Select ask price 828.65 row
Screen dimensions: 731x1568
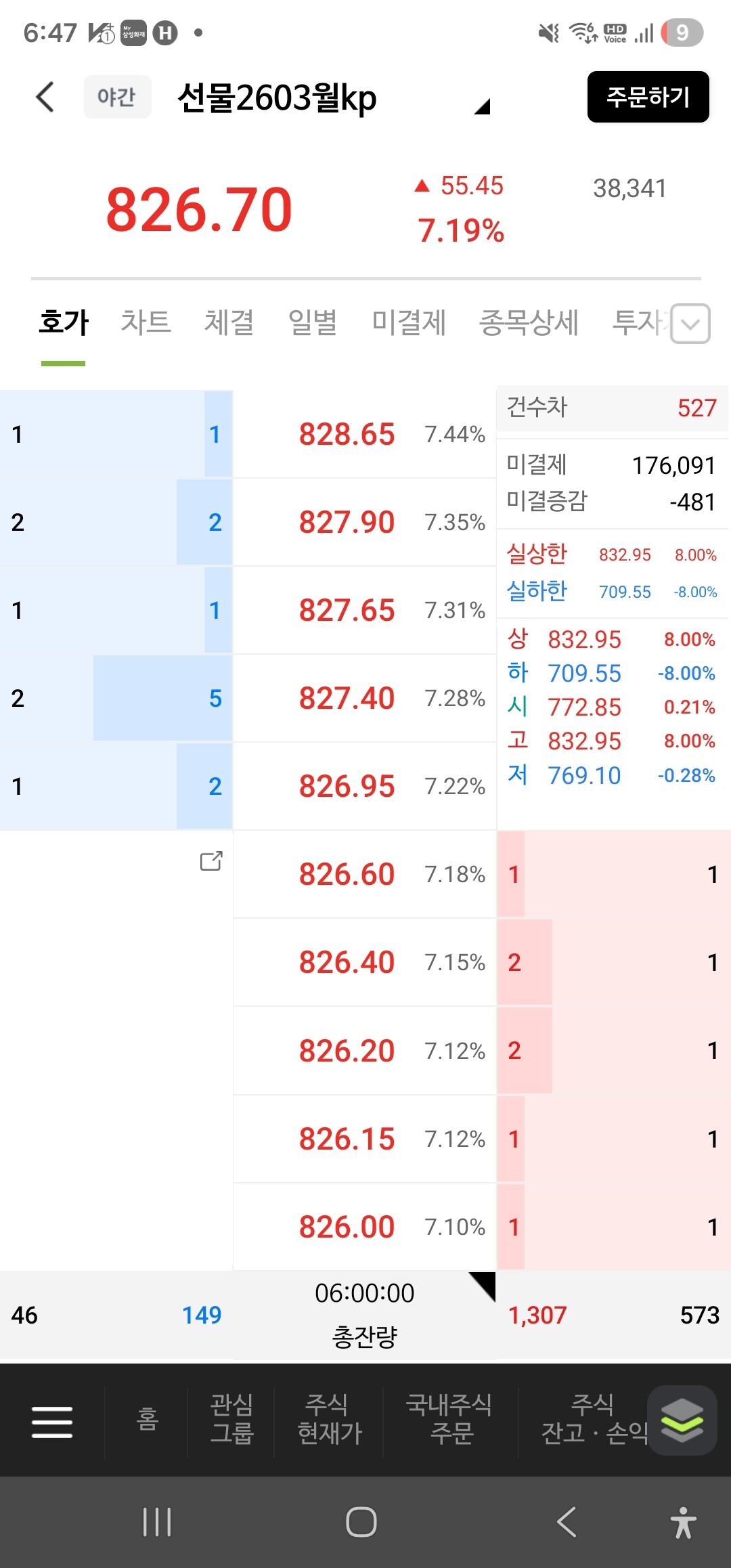tap(365, 434)
